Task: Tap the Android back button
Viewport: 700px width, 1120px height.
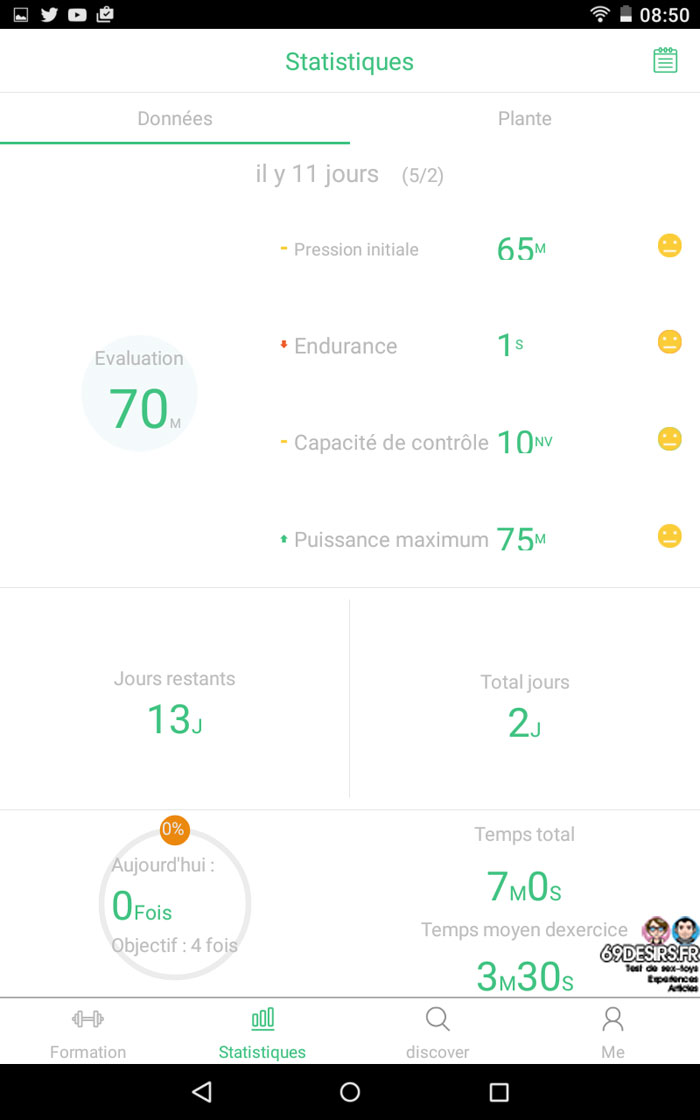Action: point(202,1091)
